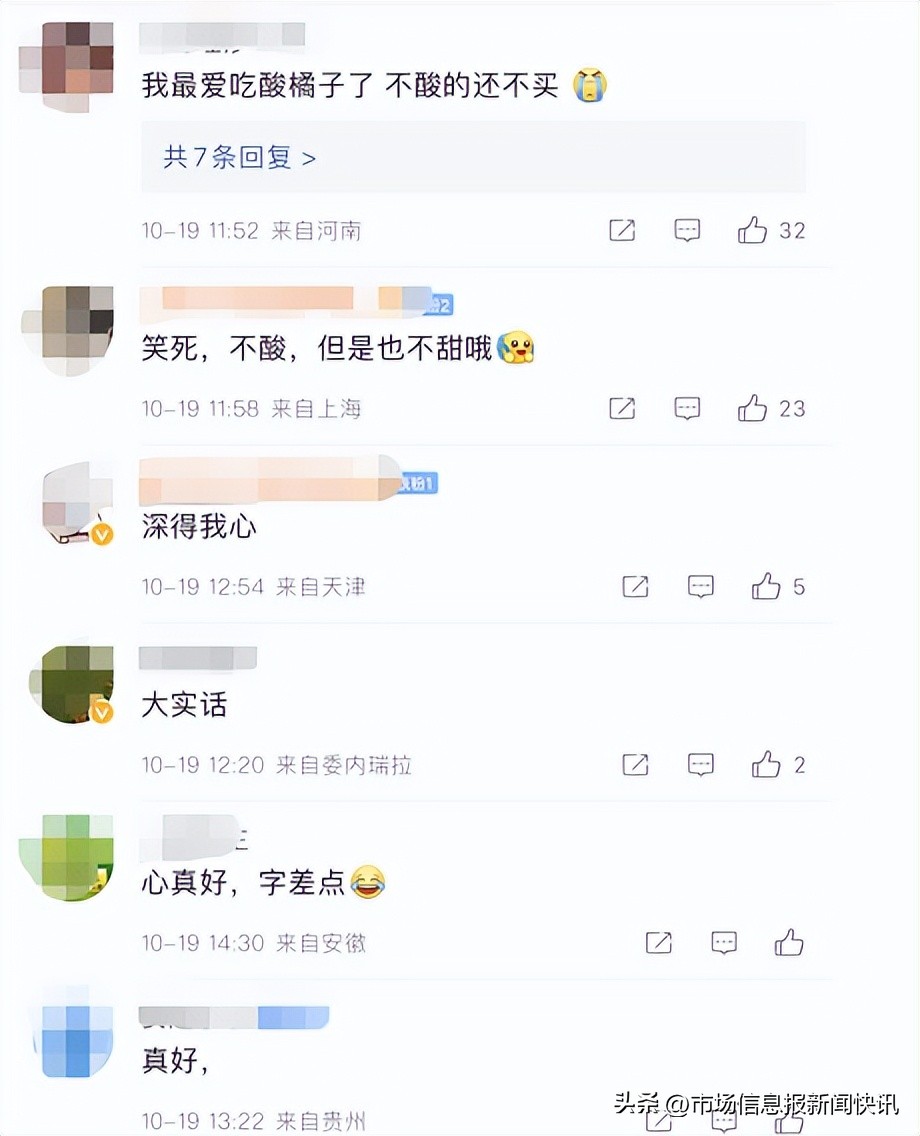
Task: Click the comment bubble icon under '大实话'
Action: [701, 764]
